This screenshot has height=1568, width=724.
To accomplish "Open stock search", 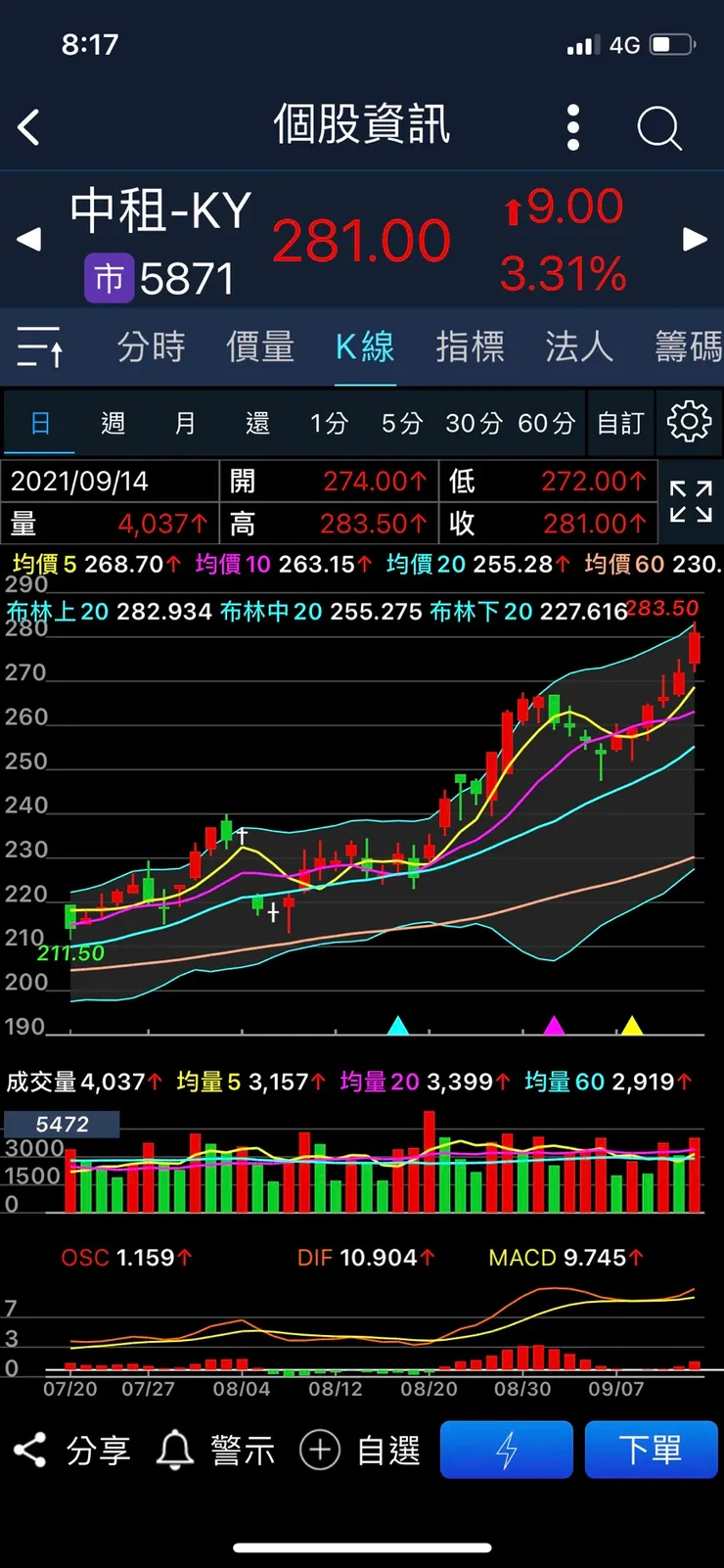I will [658, 127].
